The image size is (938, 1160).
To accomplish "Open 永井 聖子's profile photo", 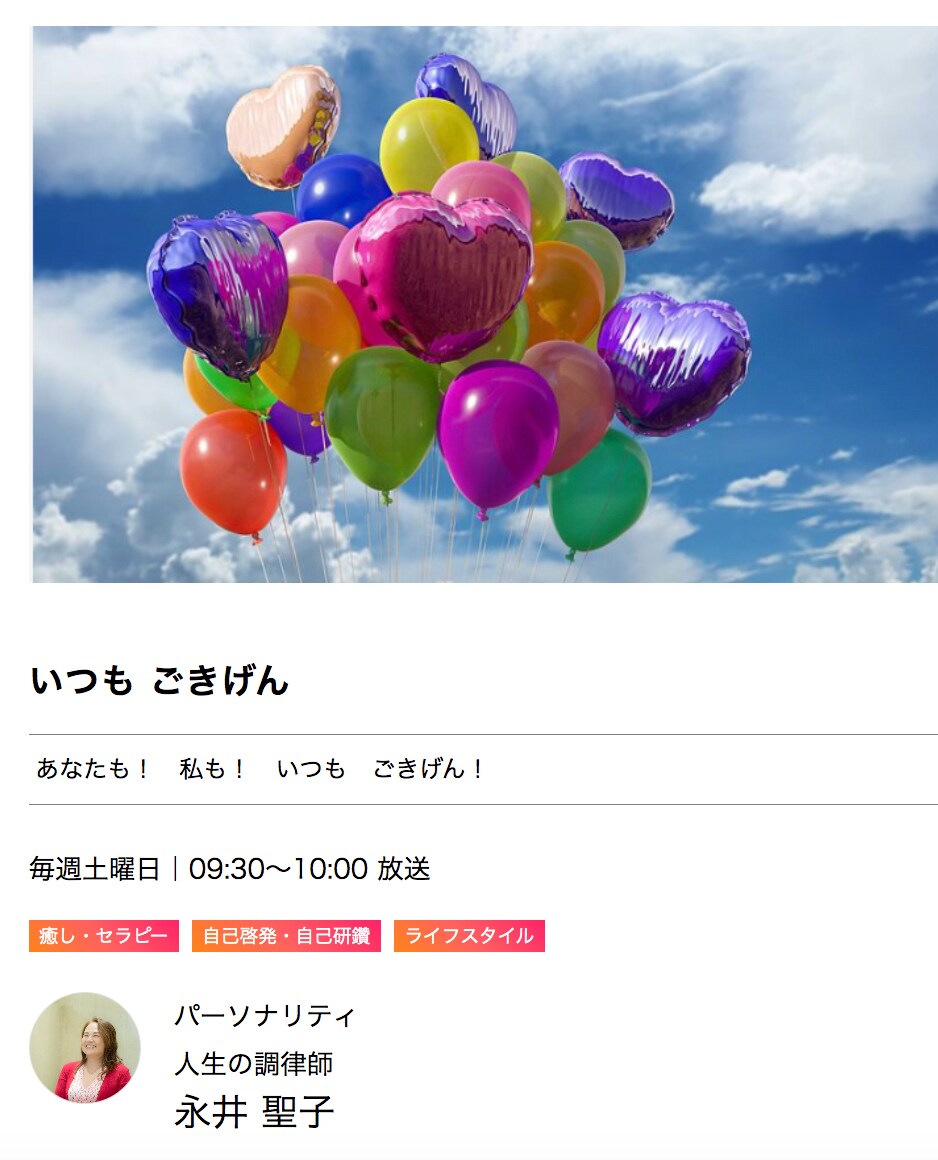I will click(85, 1047).
